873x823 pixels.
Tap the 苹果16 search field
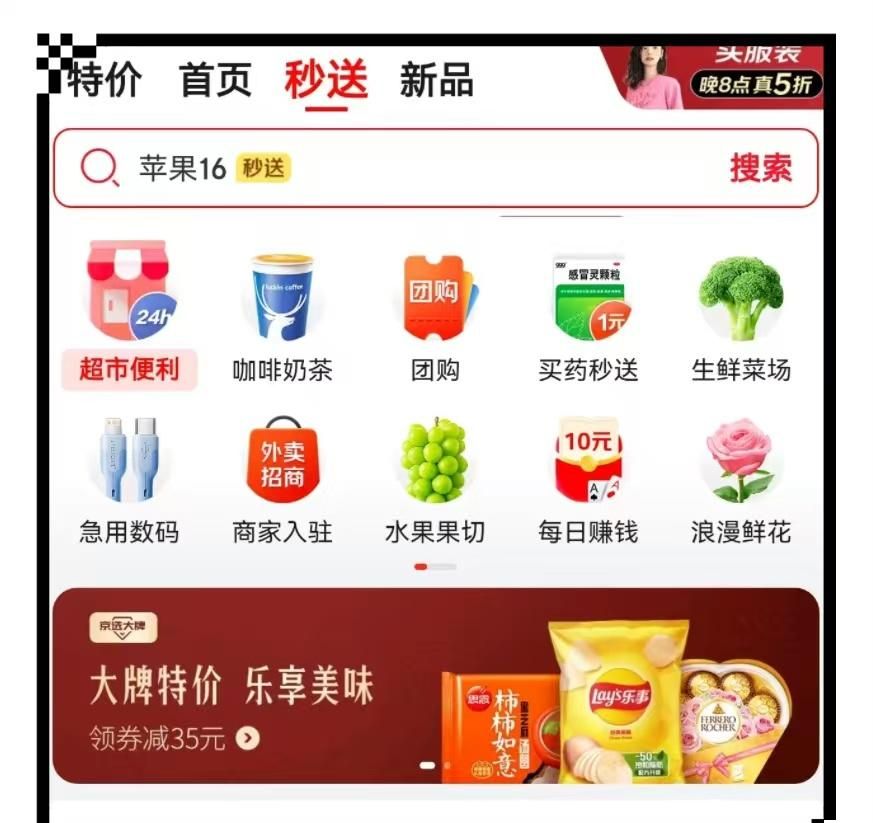pyautogui.click(x=400, y=168)
